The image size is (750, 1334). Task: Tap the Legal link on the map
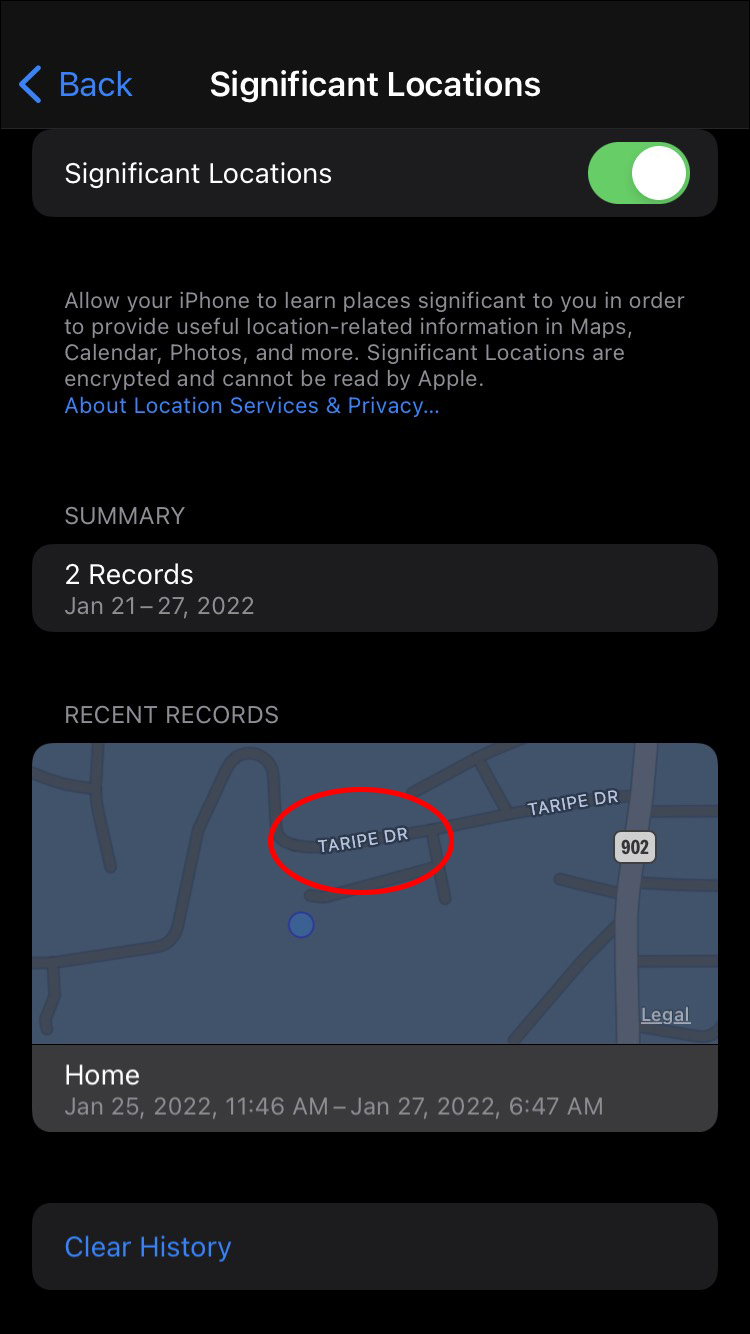click(x=665, y=1015)
